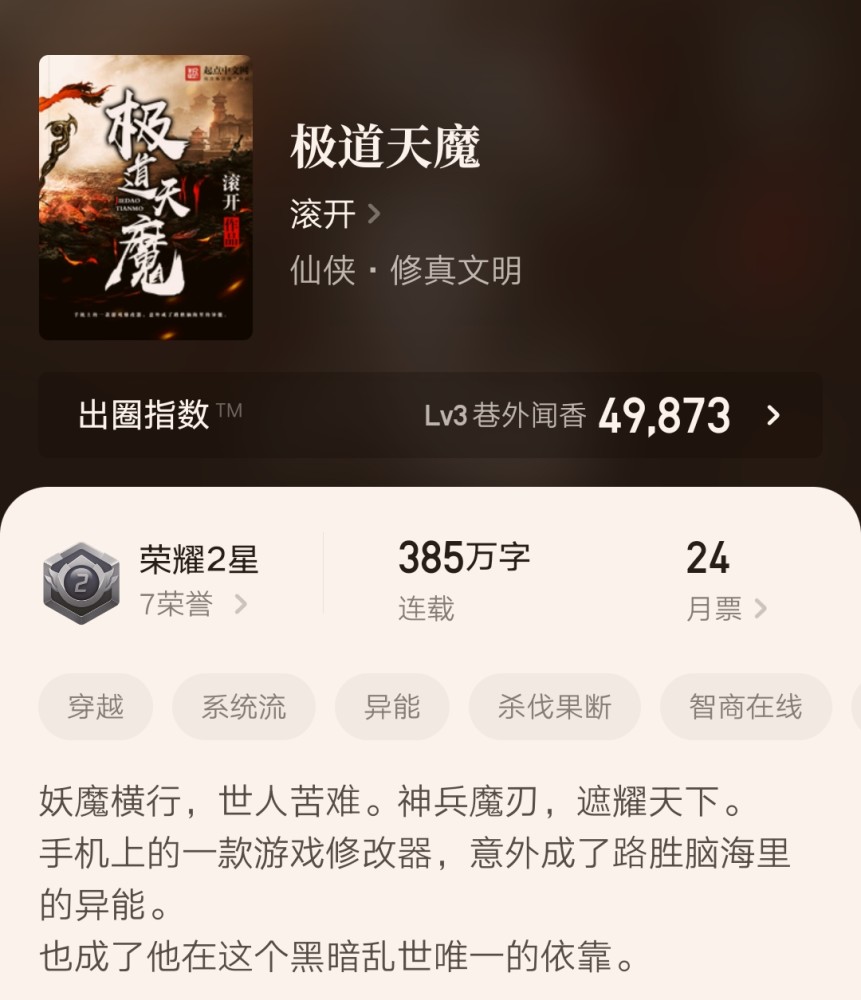This screenshot has height=1000, width=861.
Task: Tap the 极道天魔 book cover
Action: pos(146,197)
